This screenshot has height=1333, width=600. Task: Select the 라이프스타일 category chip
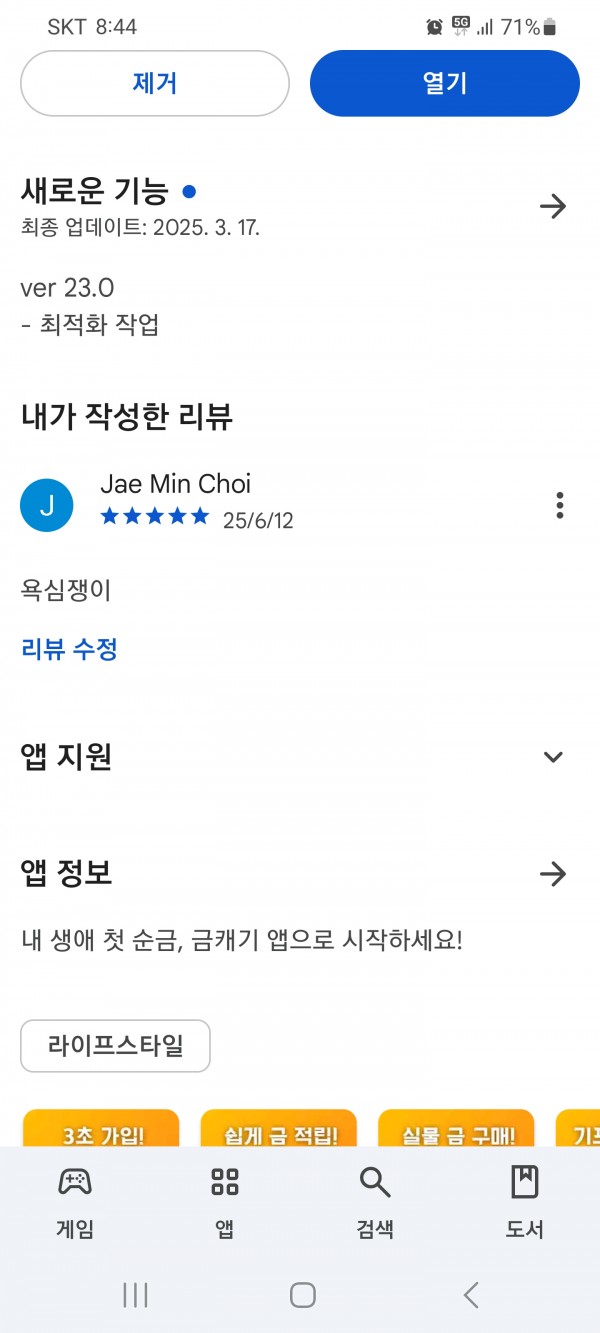point(115,1046)
